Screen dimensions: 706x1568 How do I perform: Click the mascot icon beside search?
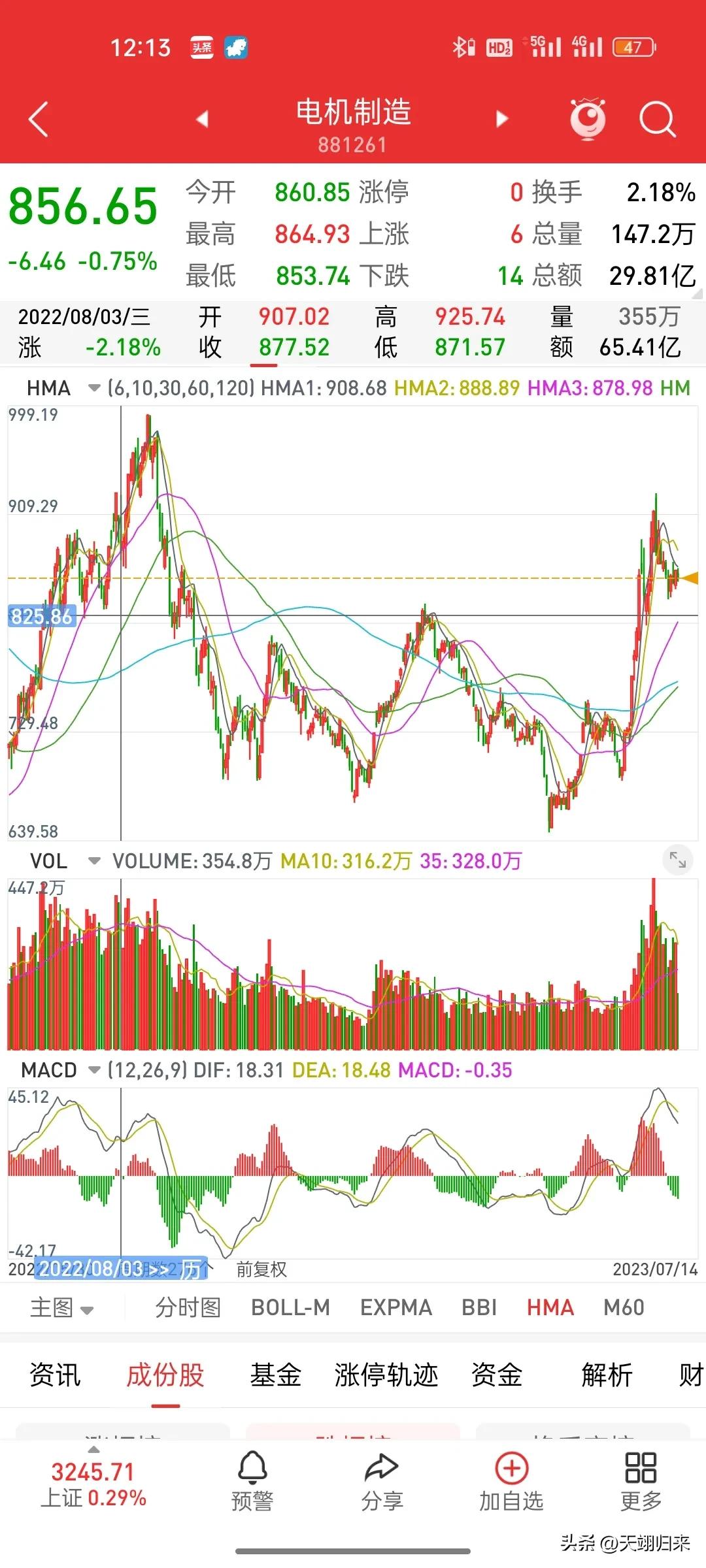587,118
